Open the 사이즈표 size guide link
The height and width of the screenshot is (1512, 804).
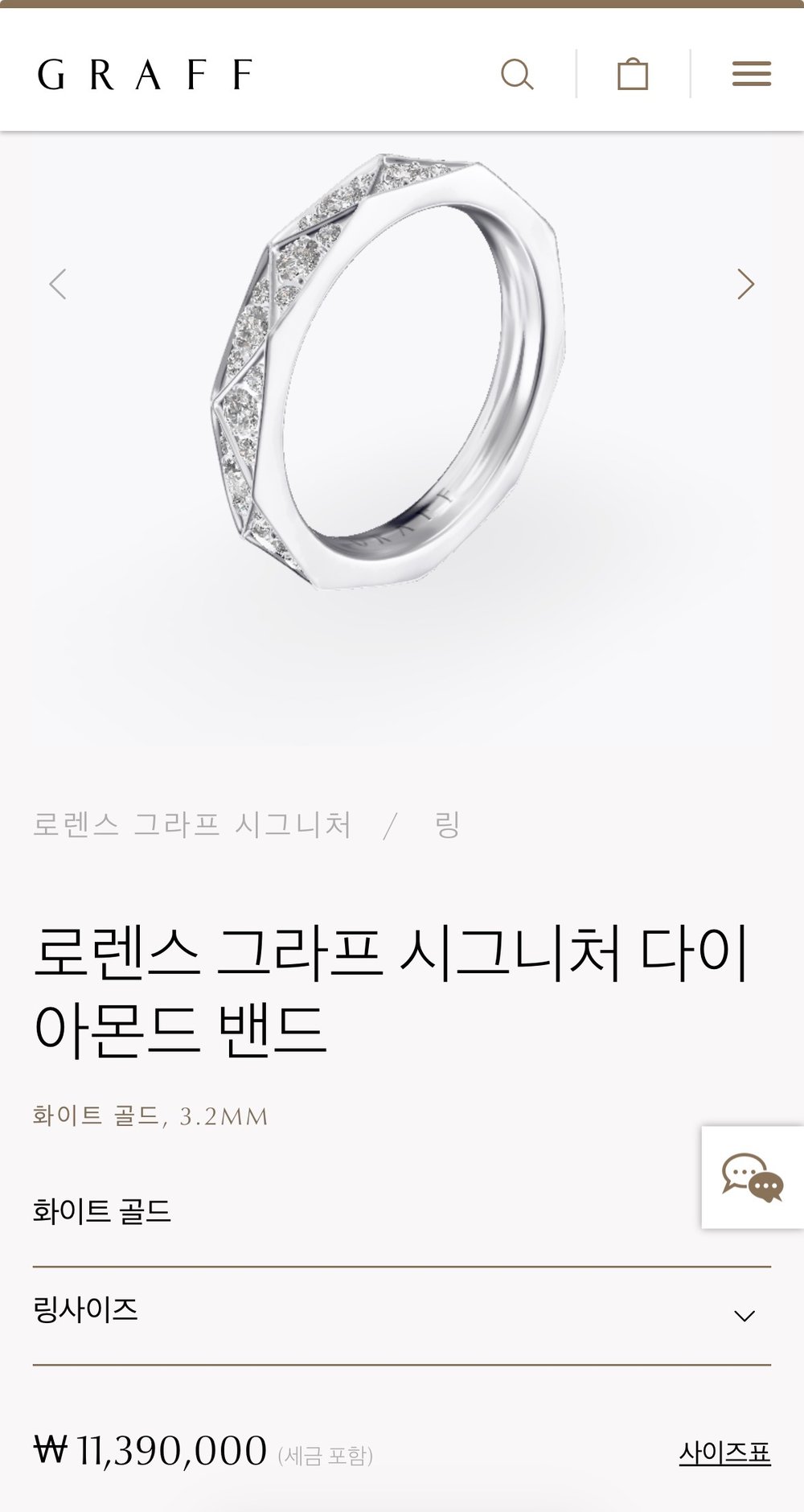coord(724,1452)
